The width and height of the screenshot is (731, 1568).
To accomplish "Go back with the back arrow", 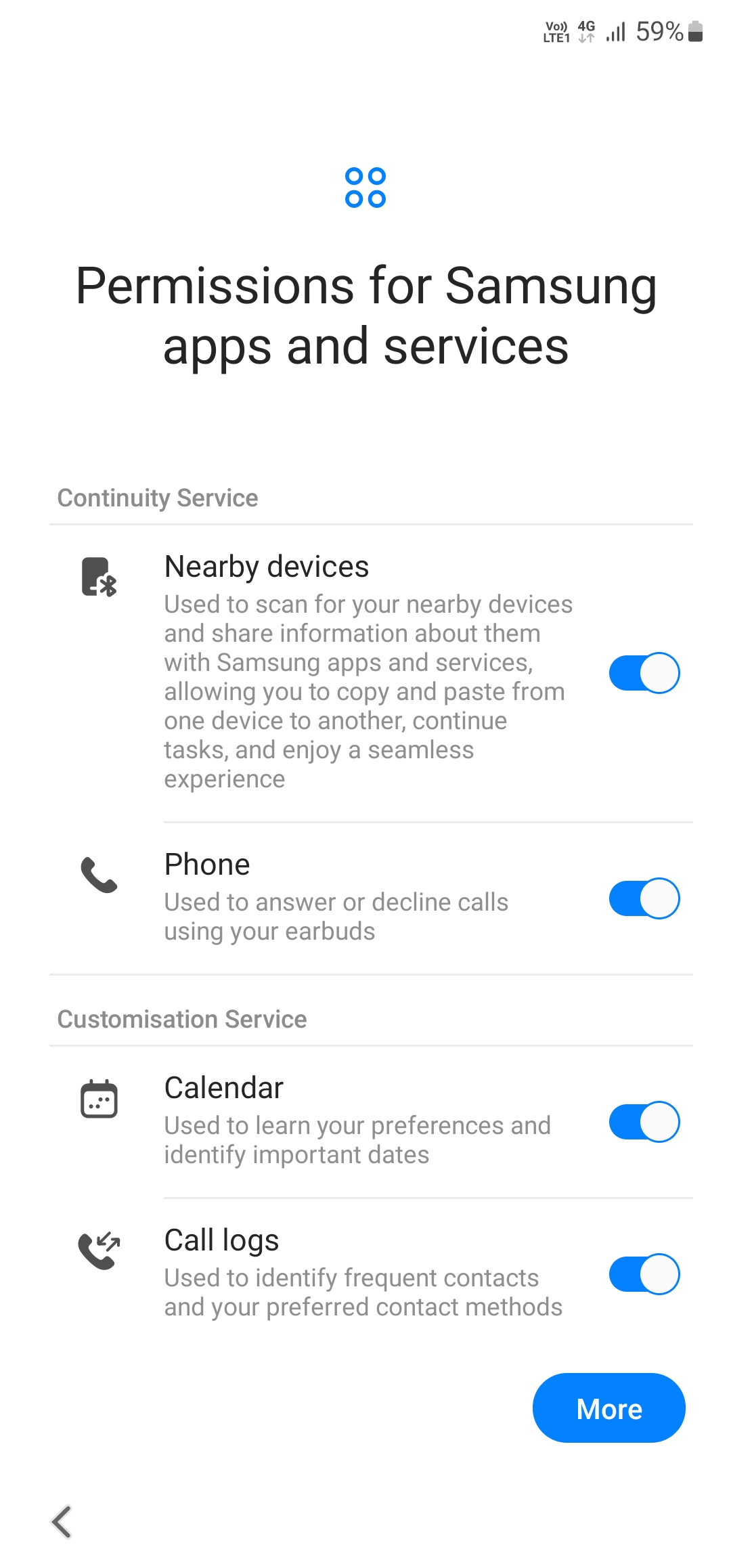I will [x=62, y=1523].
